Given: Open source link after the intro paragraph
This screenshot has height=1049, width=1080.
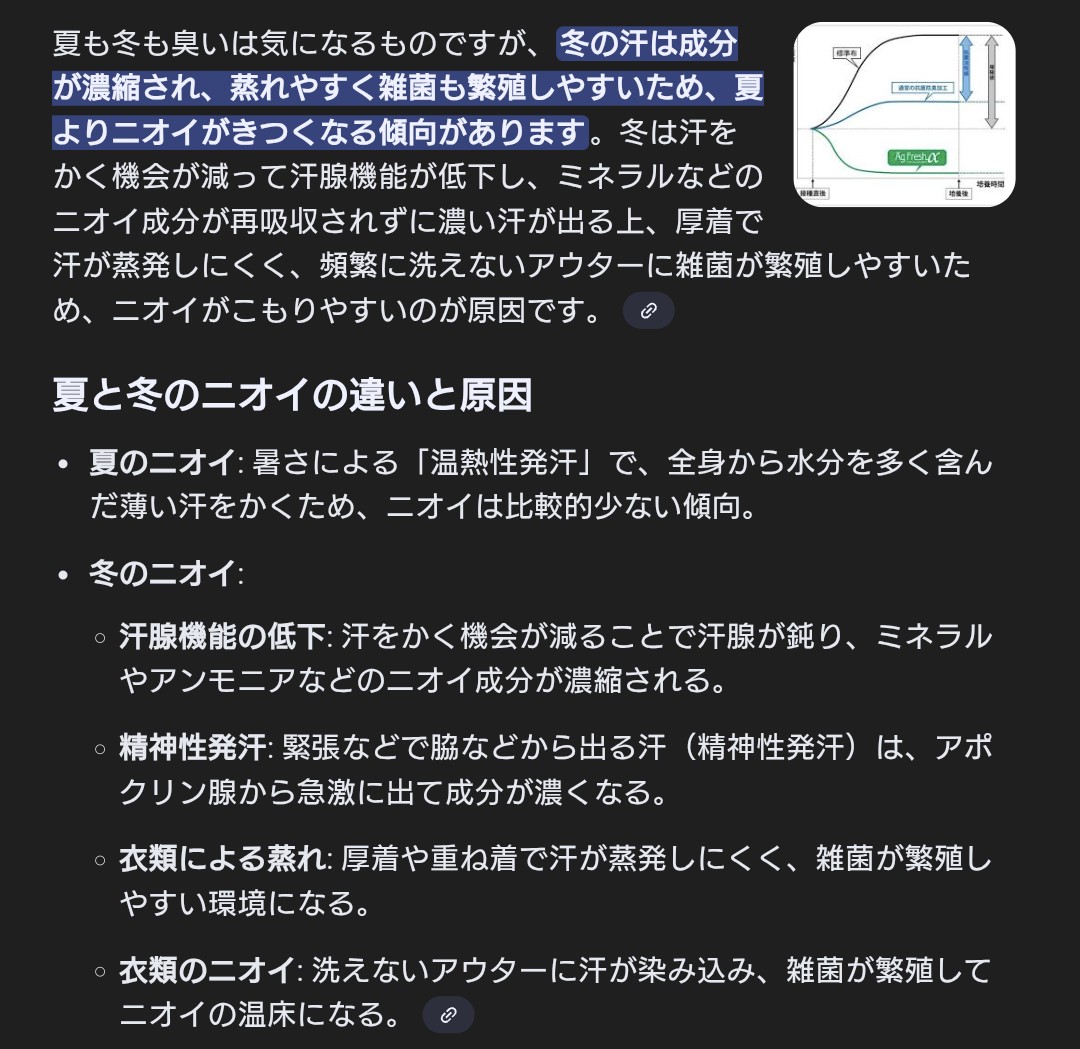Looking at the screenshot, I should coord(648,312).
